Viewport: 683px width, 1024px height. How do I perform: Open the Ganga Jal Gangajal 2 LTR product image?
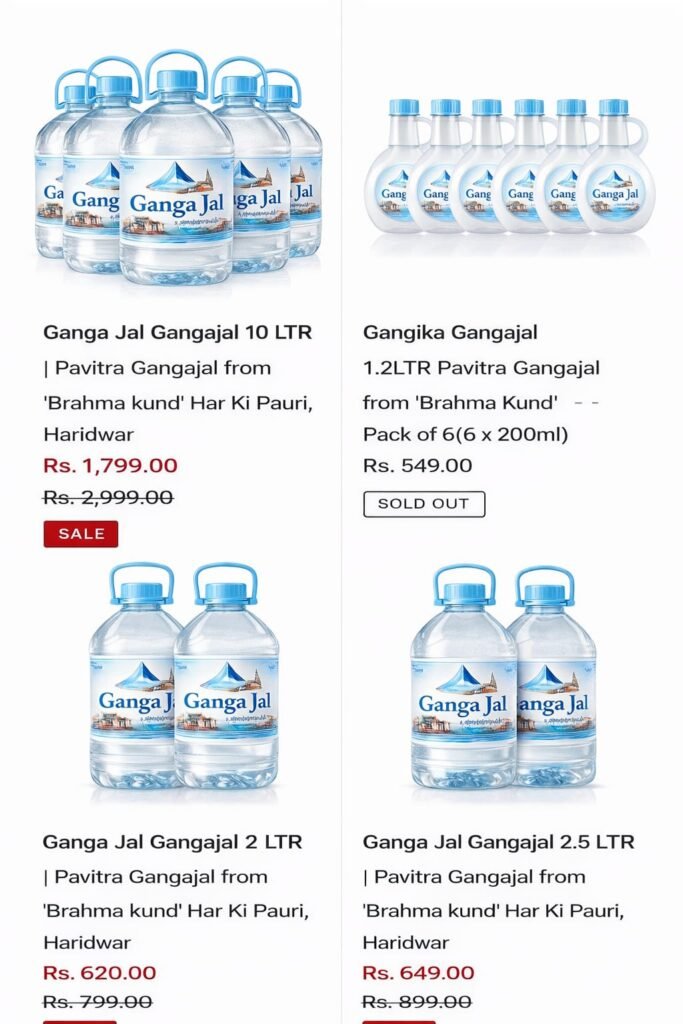pos(183,680)
